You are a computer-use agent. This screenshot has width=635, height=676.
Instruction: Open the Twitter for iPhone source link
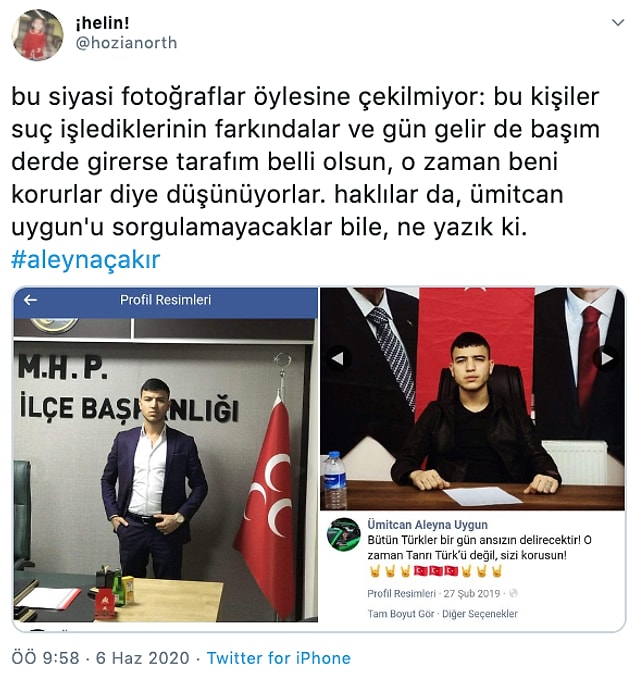(x=280, y=658)
